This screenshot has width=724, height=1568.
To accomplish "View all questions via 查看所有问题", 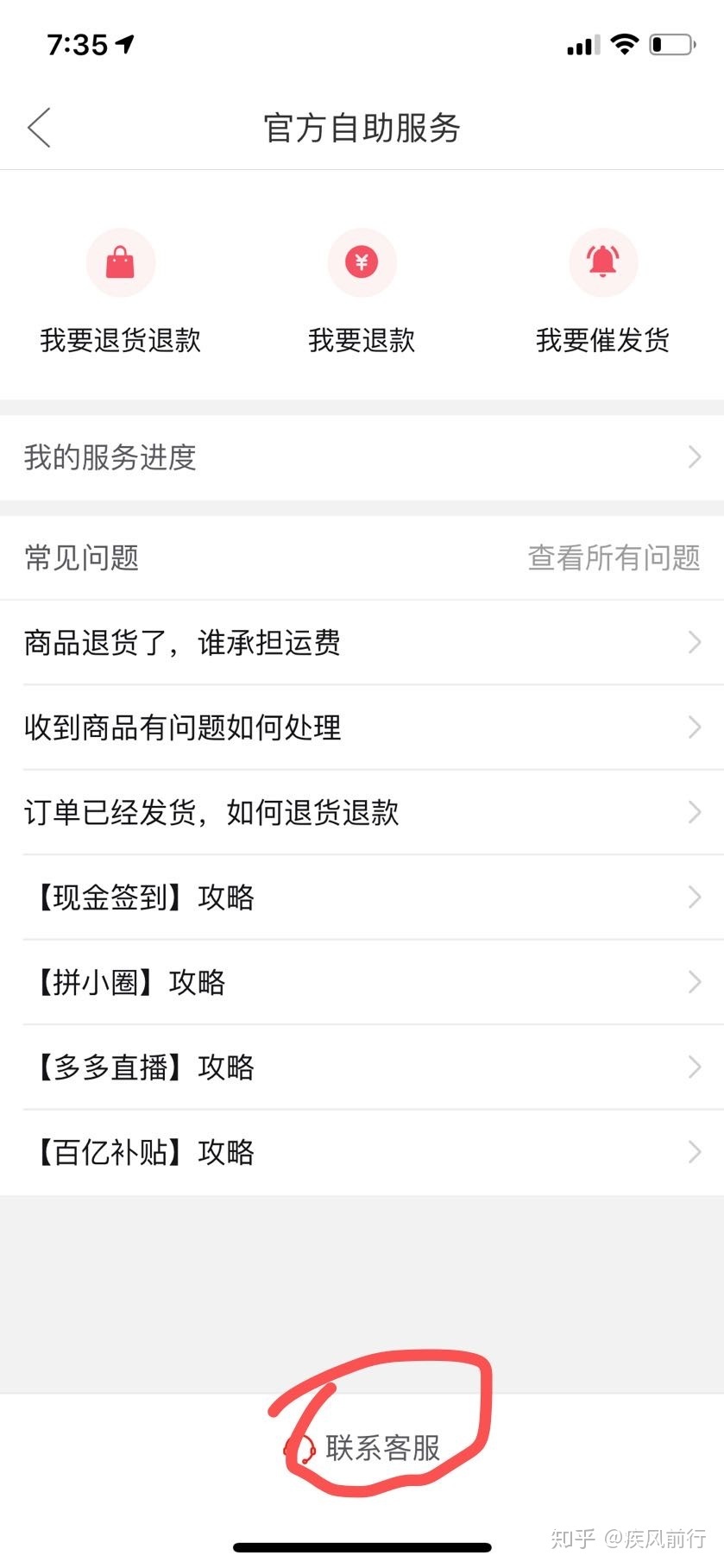I will [x=614, y=558].
